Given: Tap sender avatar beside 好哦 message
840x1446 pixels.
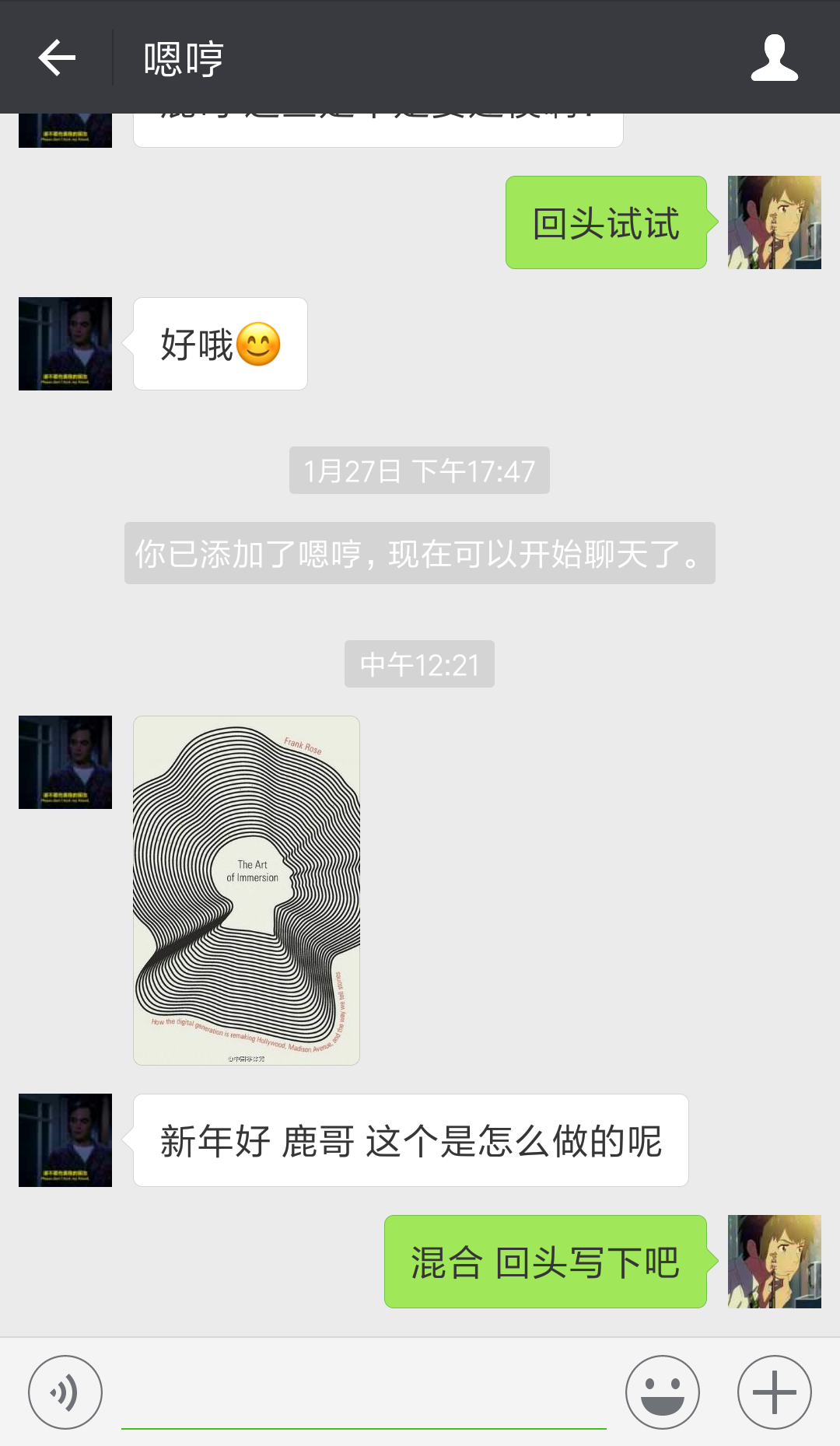Looking at the screenshot, I should 65,344.
